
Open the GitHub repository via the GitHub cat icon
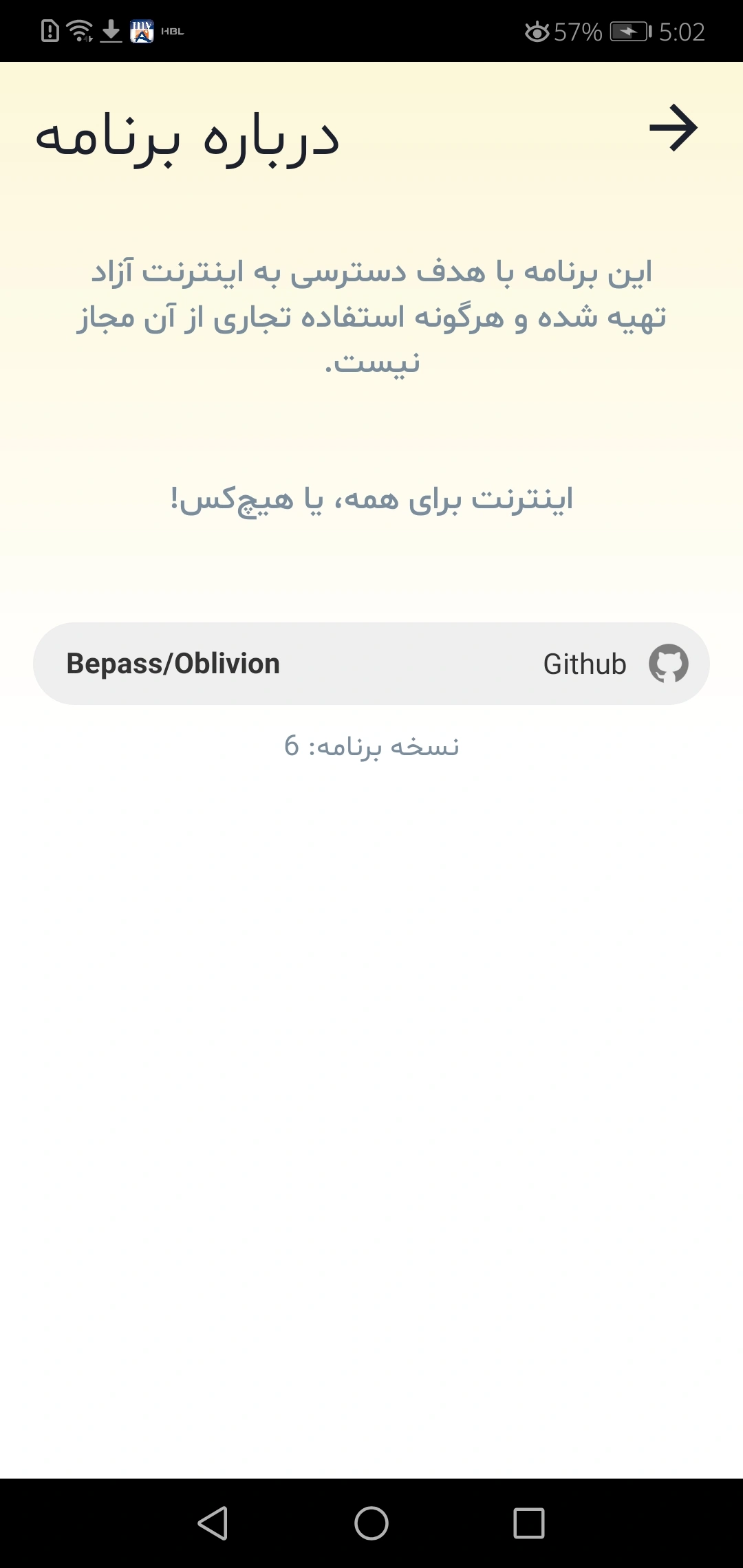click(671, 663)
